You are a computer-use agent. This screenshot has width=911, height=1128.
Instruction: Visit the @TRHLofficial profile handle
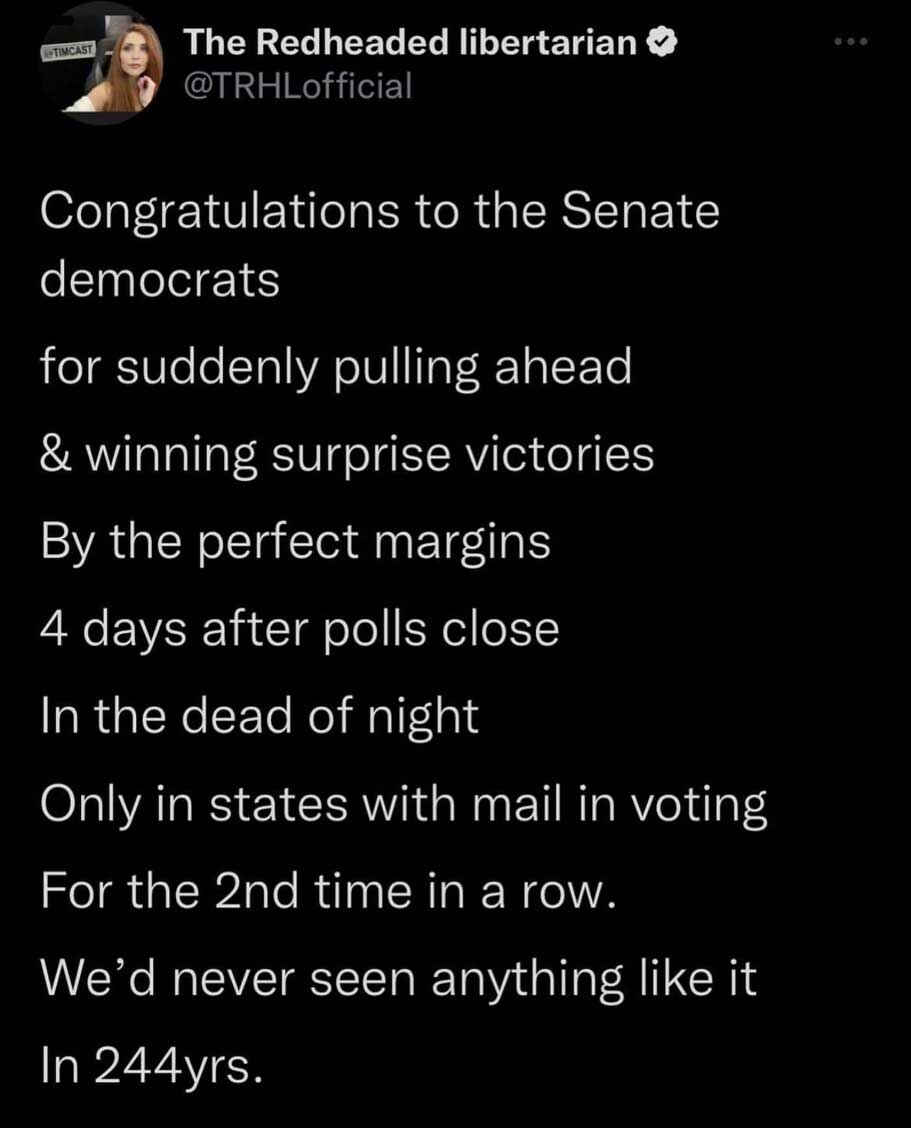point(298,87)
